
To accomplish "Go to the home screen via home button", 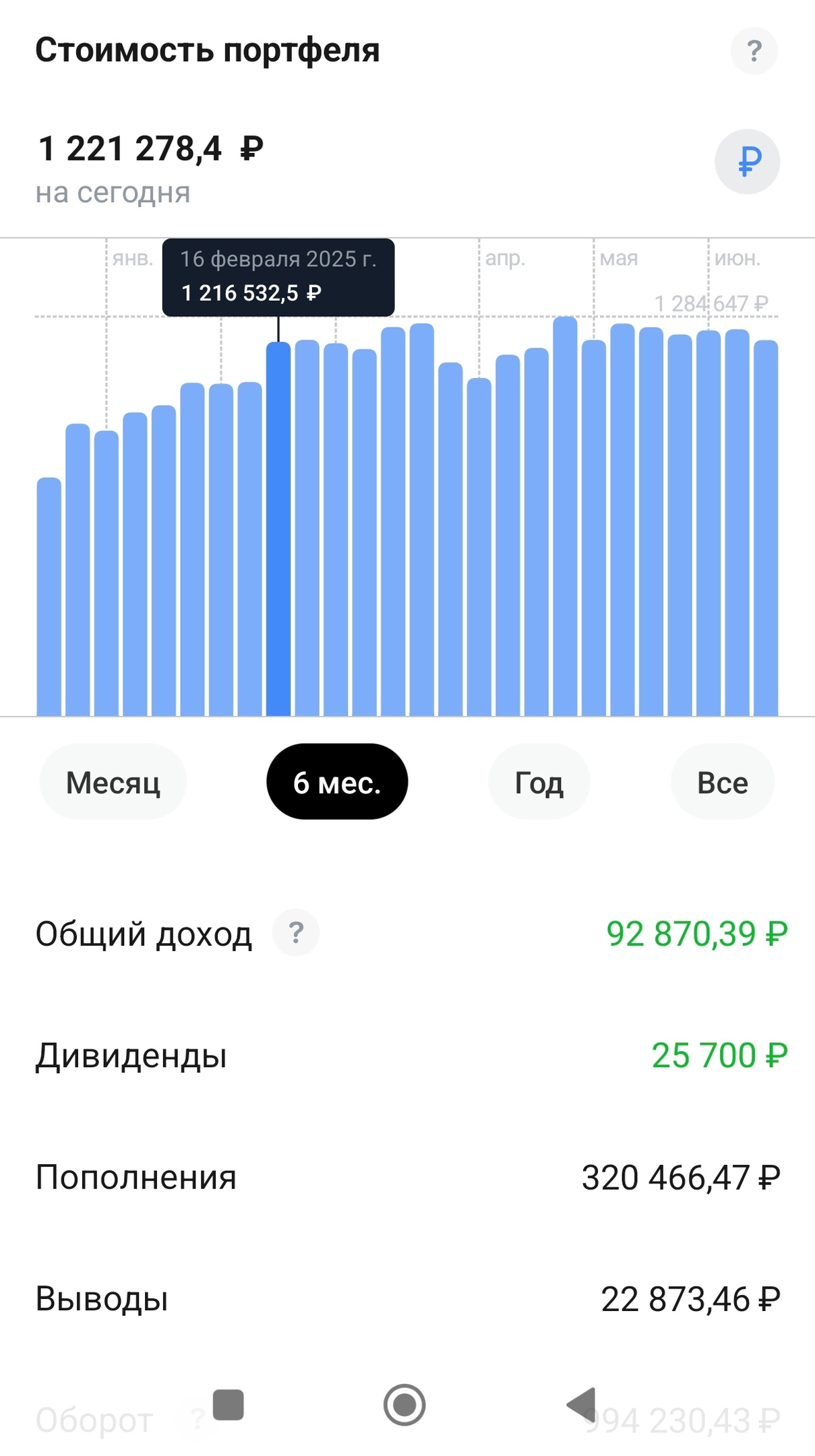I will pyautogui.click(x=404, y=1405).
